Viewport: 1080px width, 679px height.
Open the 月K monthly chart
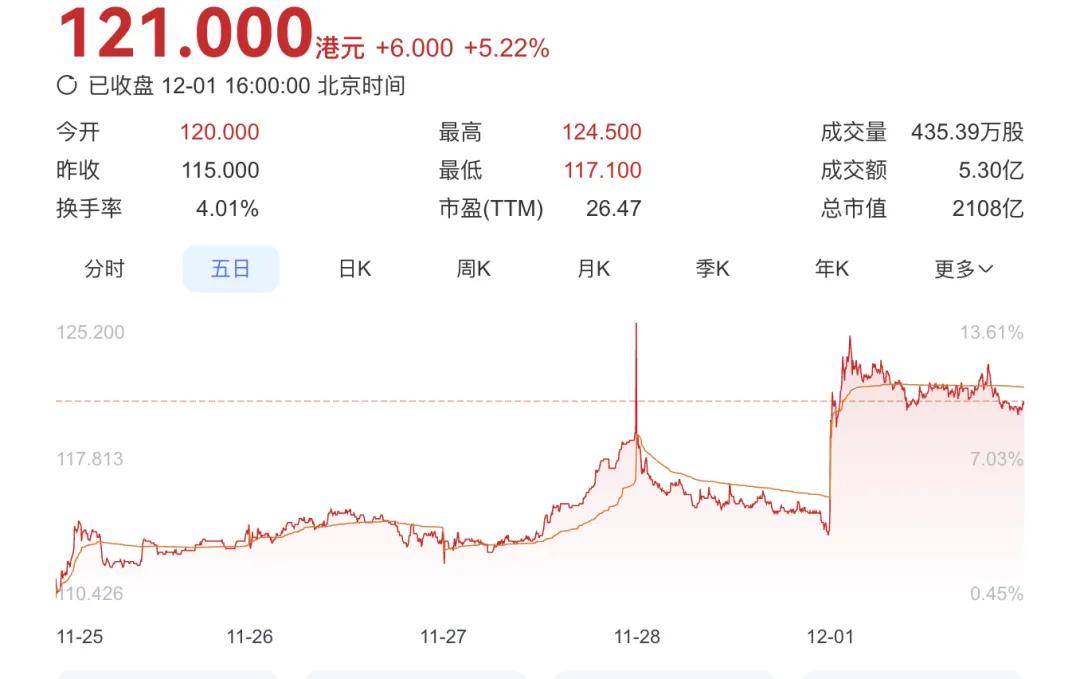coord(594,269)
